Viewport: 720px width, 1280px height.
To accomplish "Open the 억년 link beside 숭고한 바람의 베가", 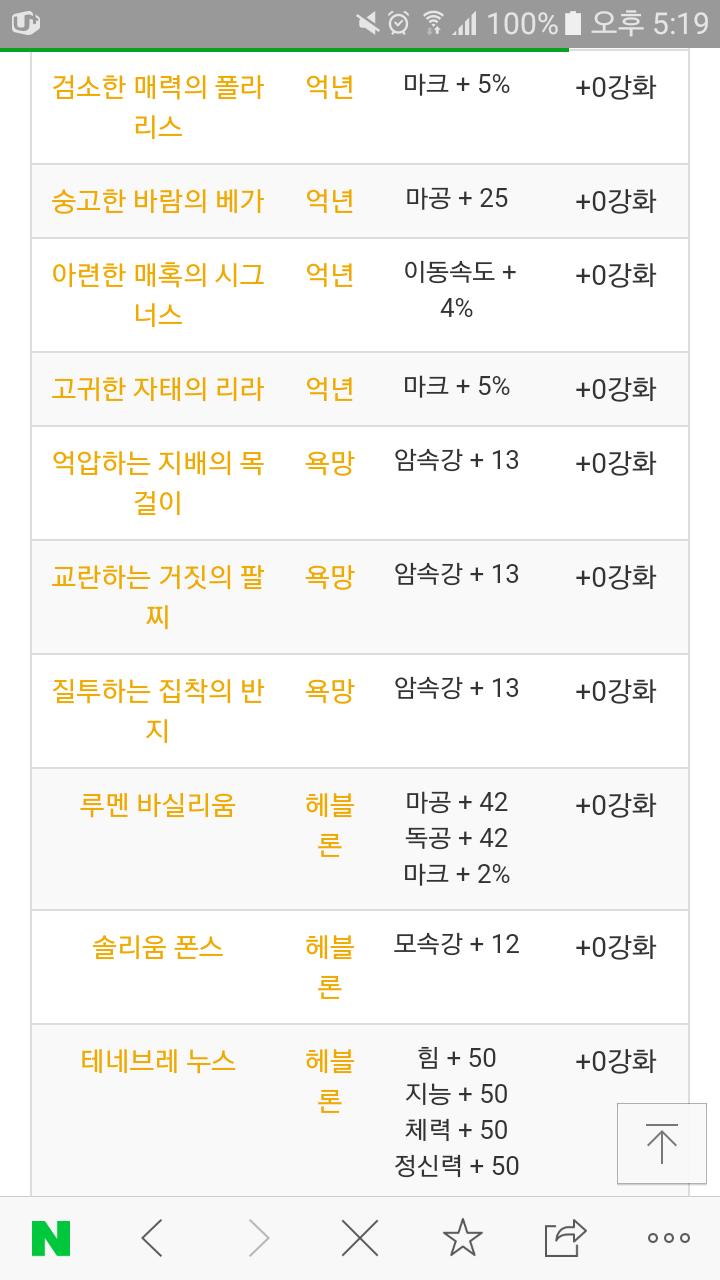I will pos(330,201).
